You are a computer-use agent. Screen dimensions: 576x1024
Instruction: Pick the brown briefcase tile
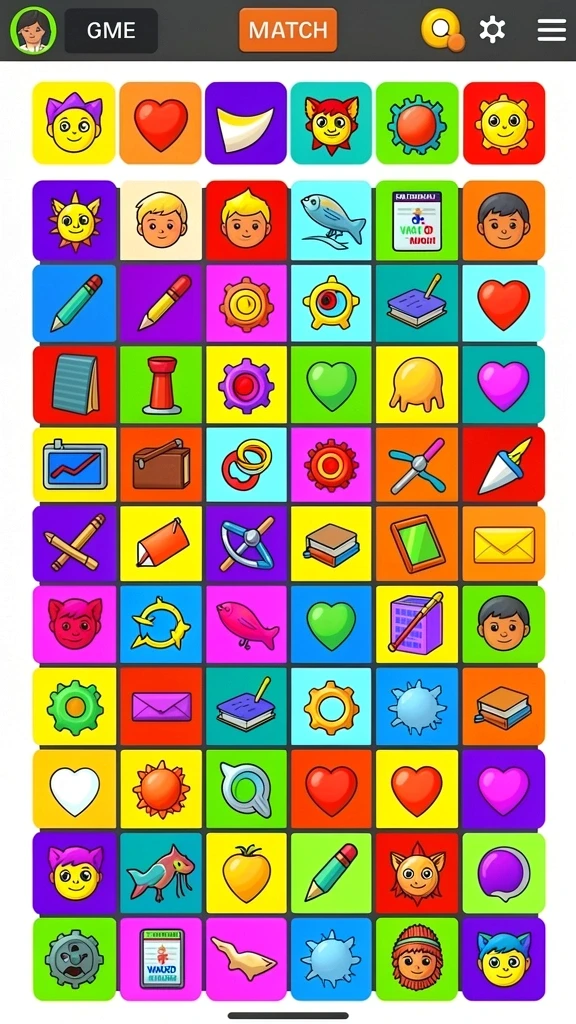(x=161, y=464)
